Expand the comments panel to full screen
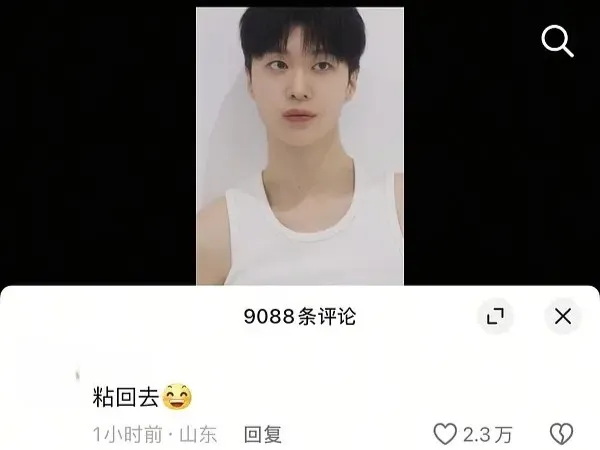The image size is (600, 450). pyautogui.click(x=494, y=317)
